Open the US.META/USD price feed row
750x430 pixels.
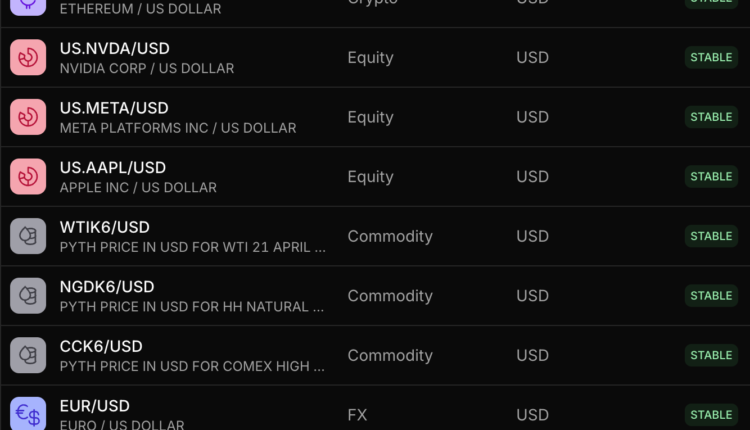click(x=114, y=108)
